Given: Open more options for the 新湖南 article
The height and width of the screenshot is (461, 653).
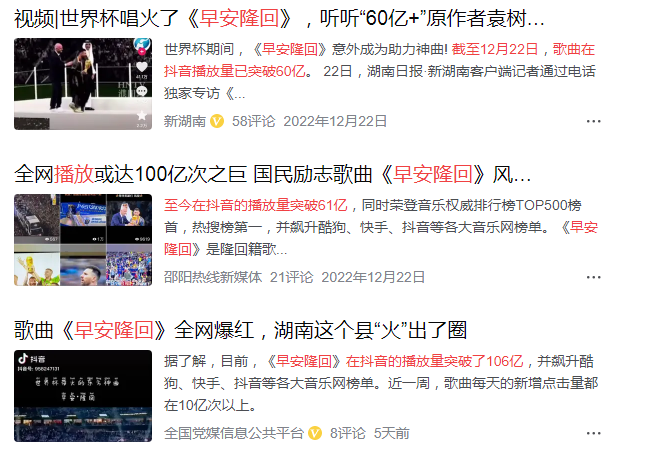Looking at the screenshot, I should coord(594,121).
